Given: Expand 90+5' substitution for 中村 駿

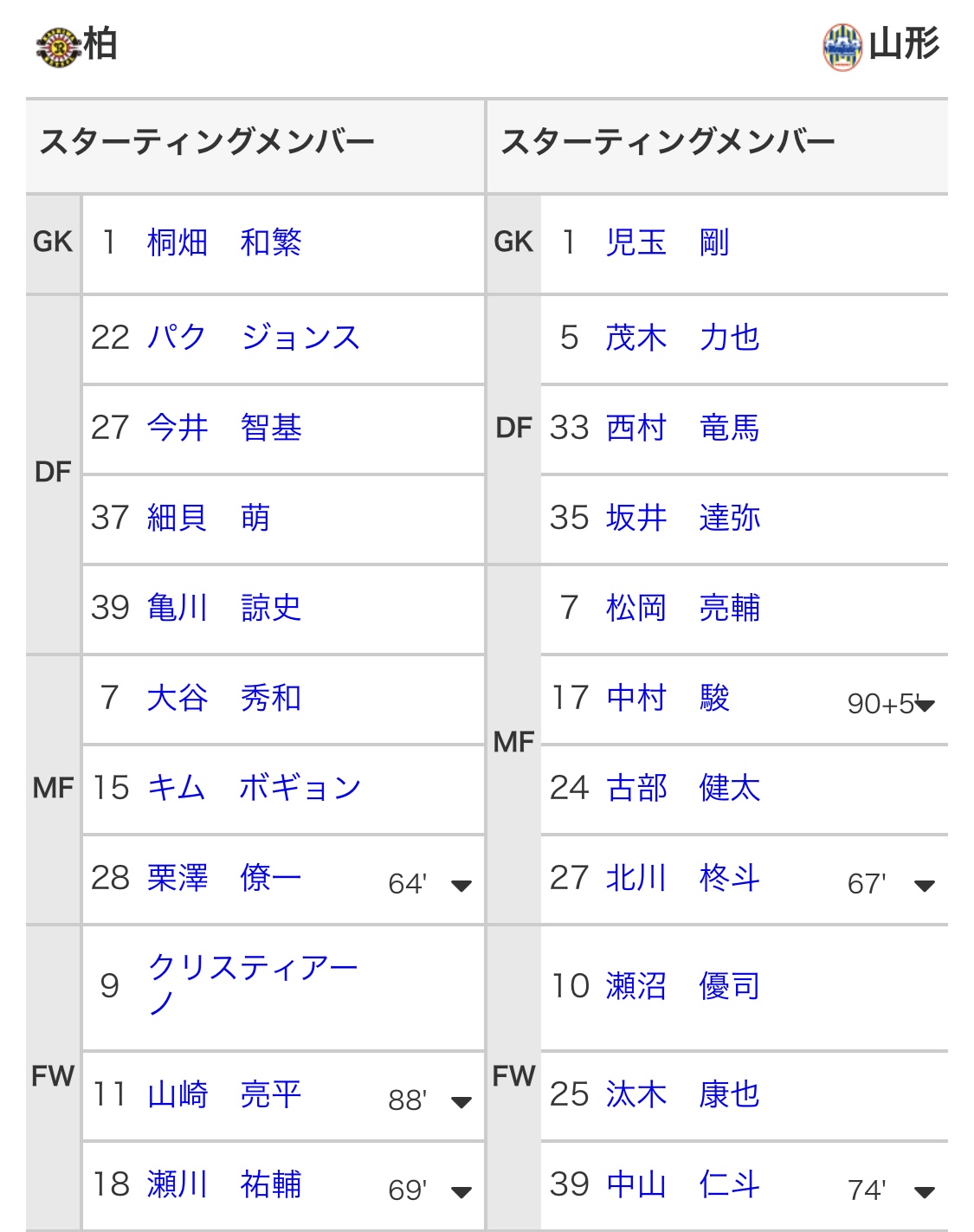Looking at the screenshot, I should tap(925, 705).
